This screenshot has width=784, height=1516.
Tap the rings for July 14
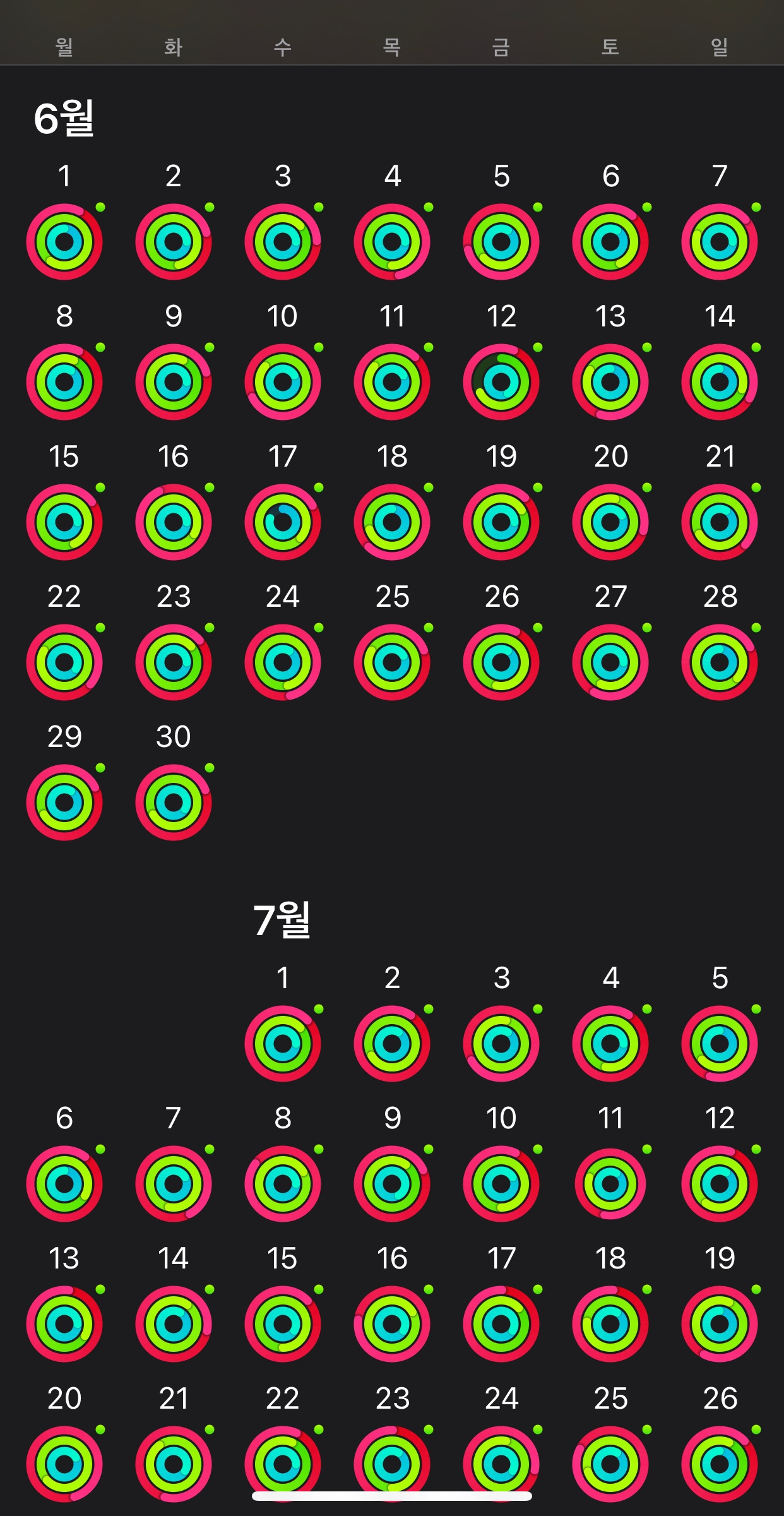pos(174,1324)
